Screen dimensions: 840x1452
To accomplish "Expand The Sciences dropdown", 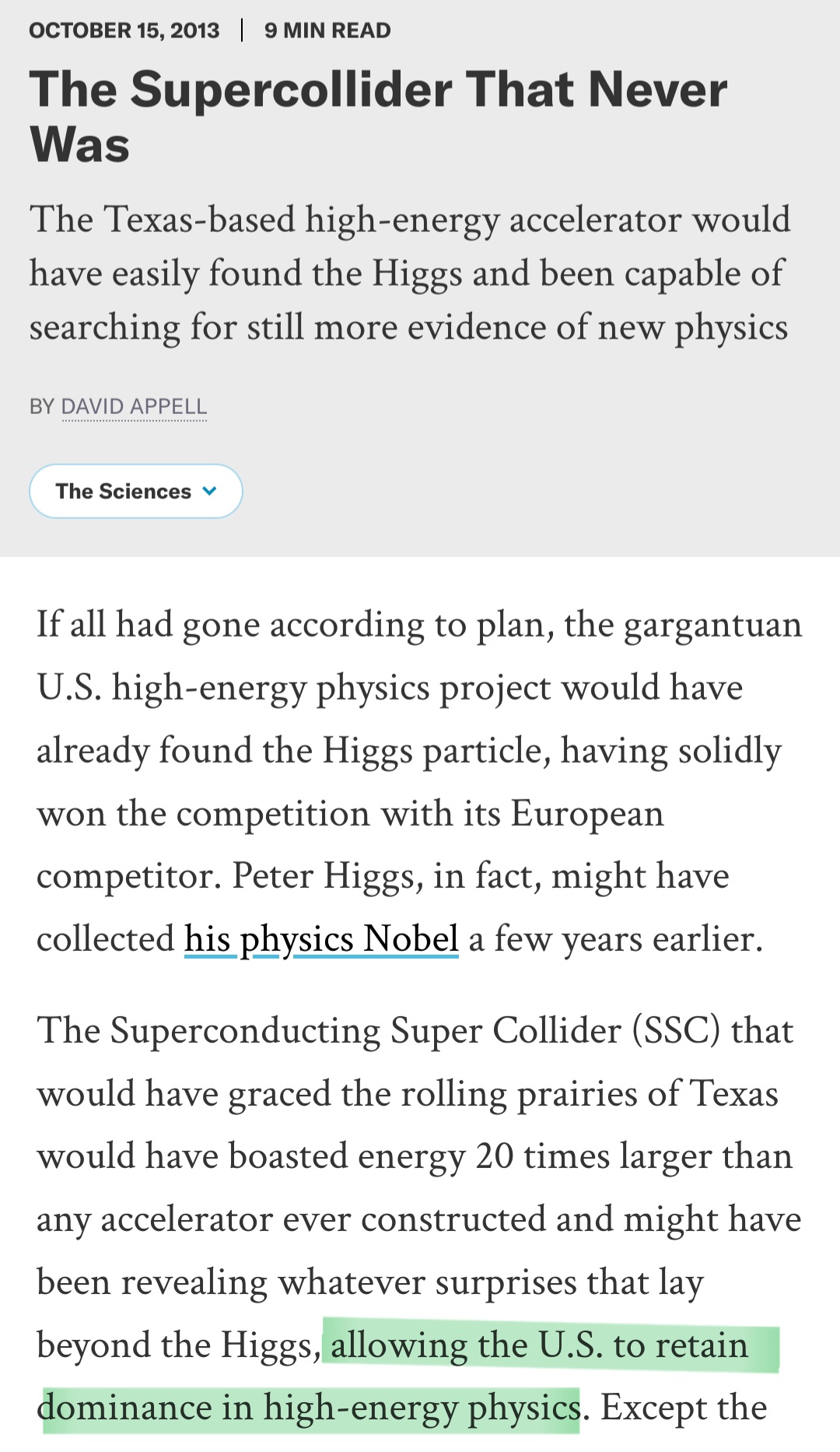I will click(x=136, y=491).
